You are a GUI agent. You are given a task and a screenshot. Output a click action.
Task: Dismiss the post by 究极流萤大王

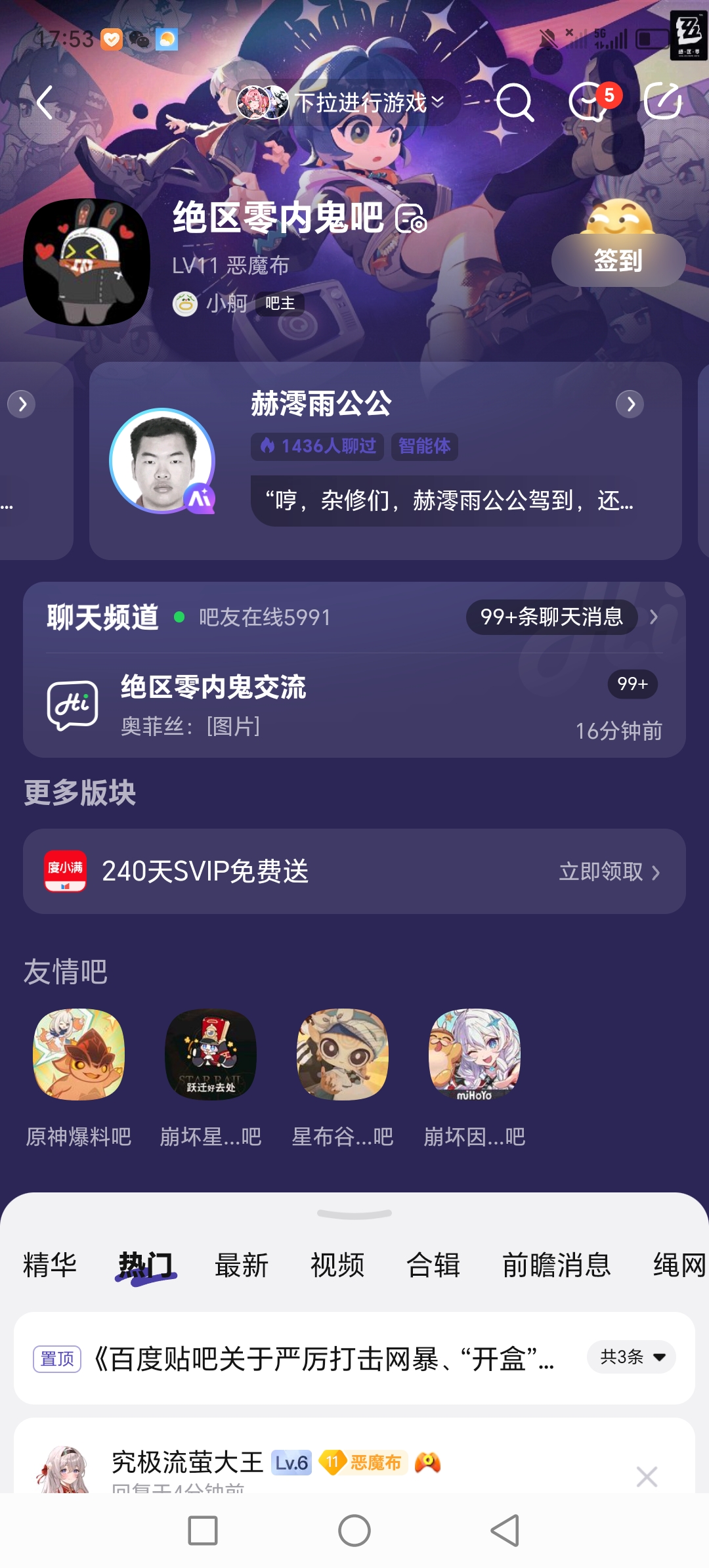coord(647,1477)
